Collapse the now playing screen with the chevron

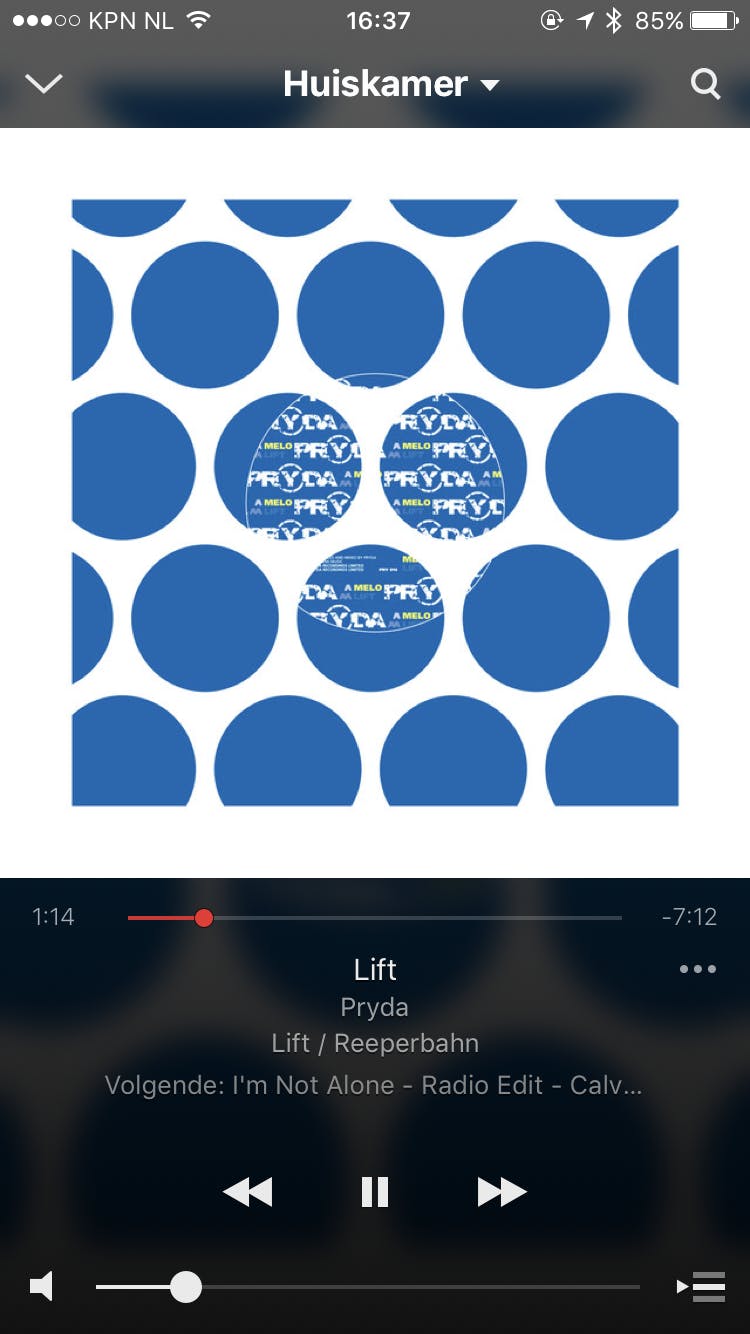click(x=43, y=84)
